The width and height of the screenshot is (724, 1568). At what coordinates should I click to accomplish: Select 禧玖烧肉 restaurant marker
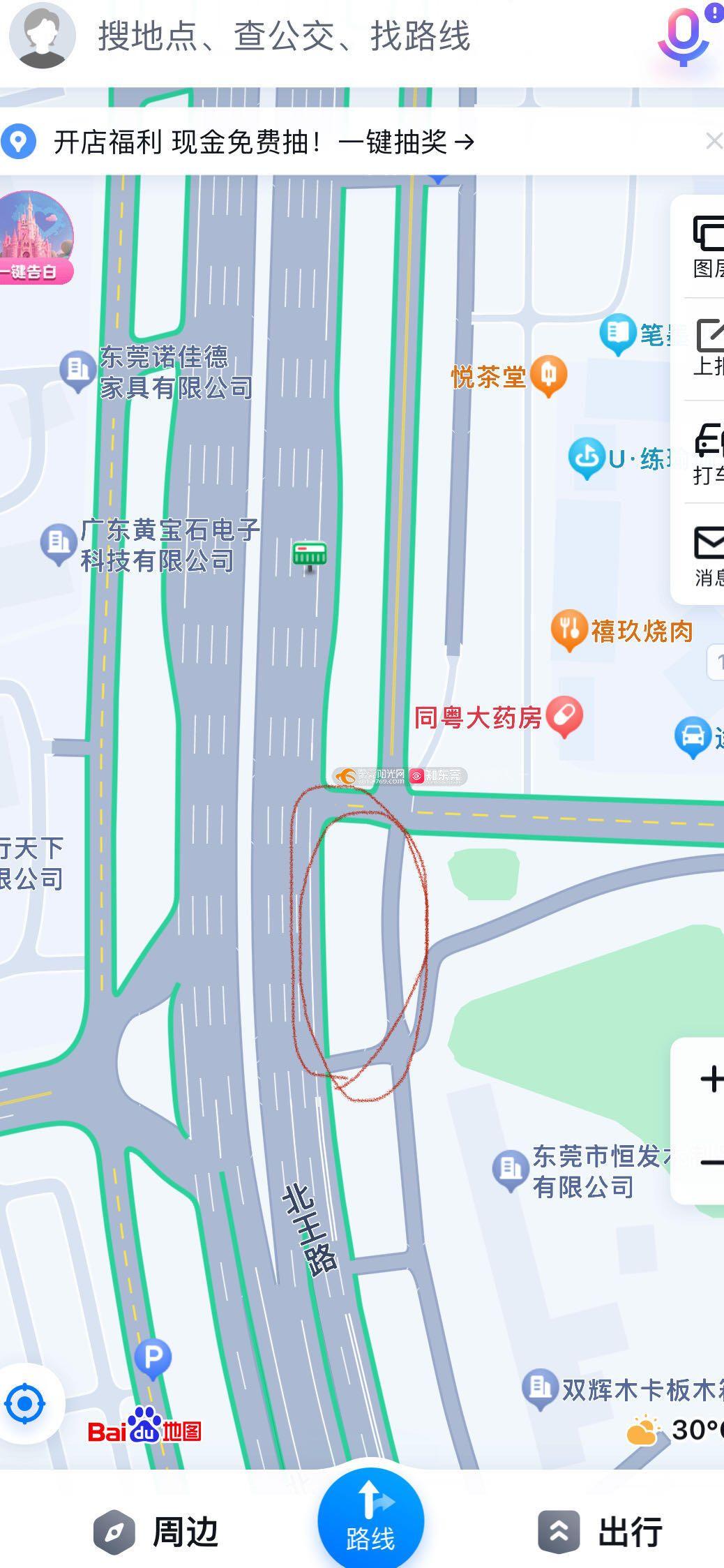569,629
